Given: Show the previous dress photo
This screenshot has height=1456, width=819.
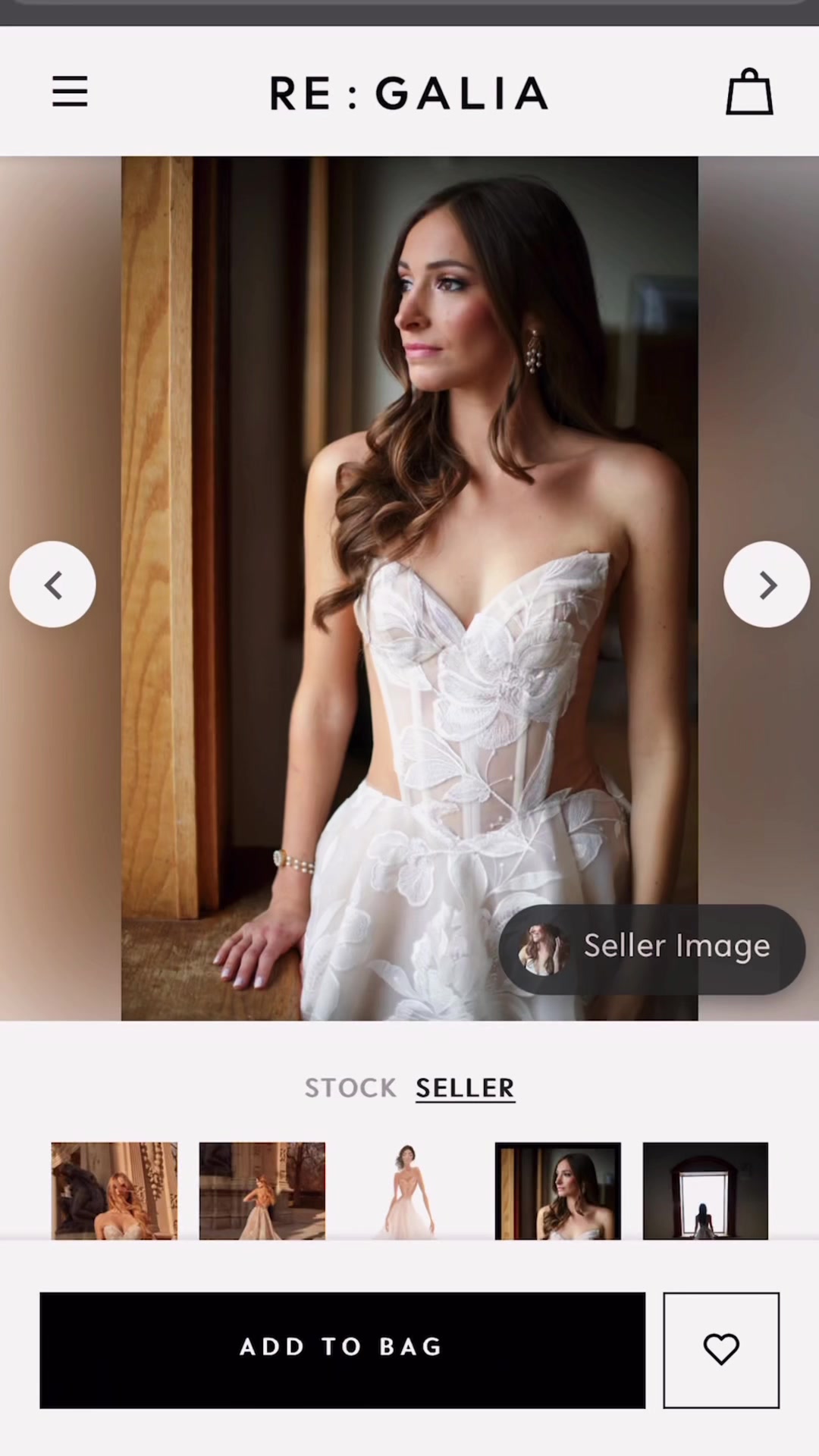Looking at the screenshot, I should point(52,585).
